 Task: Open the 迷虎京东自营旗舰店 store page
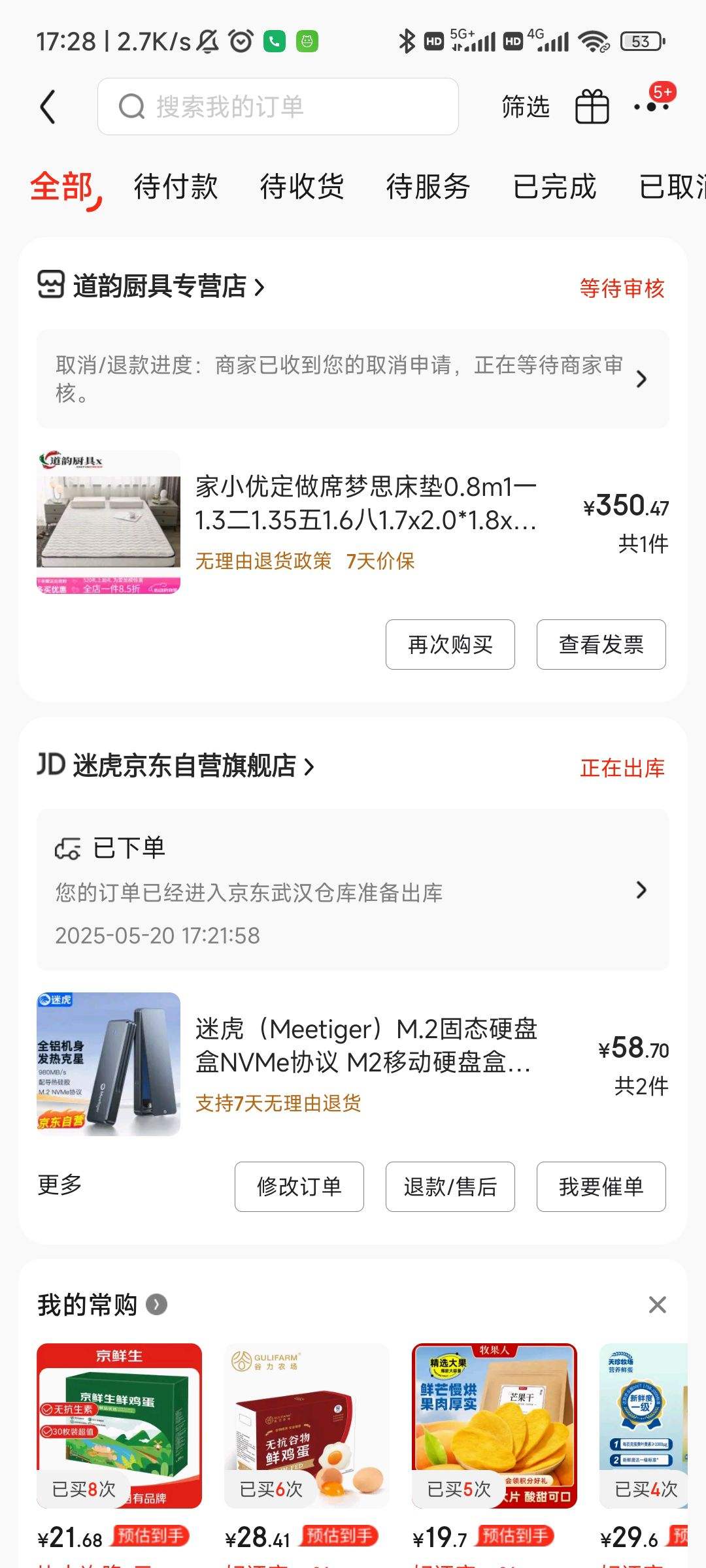click(x=184, y=766)
